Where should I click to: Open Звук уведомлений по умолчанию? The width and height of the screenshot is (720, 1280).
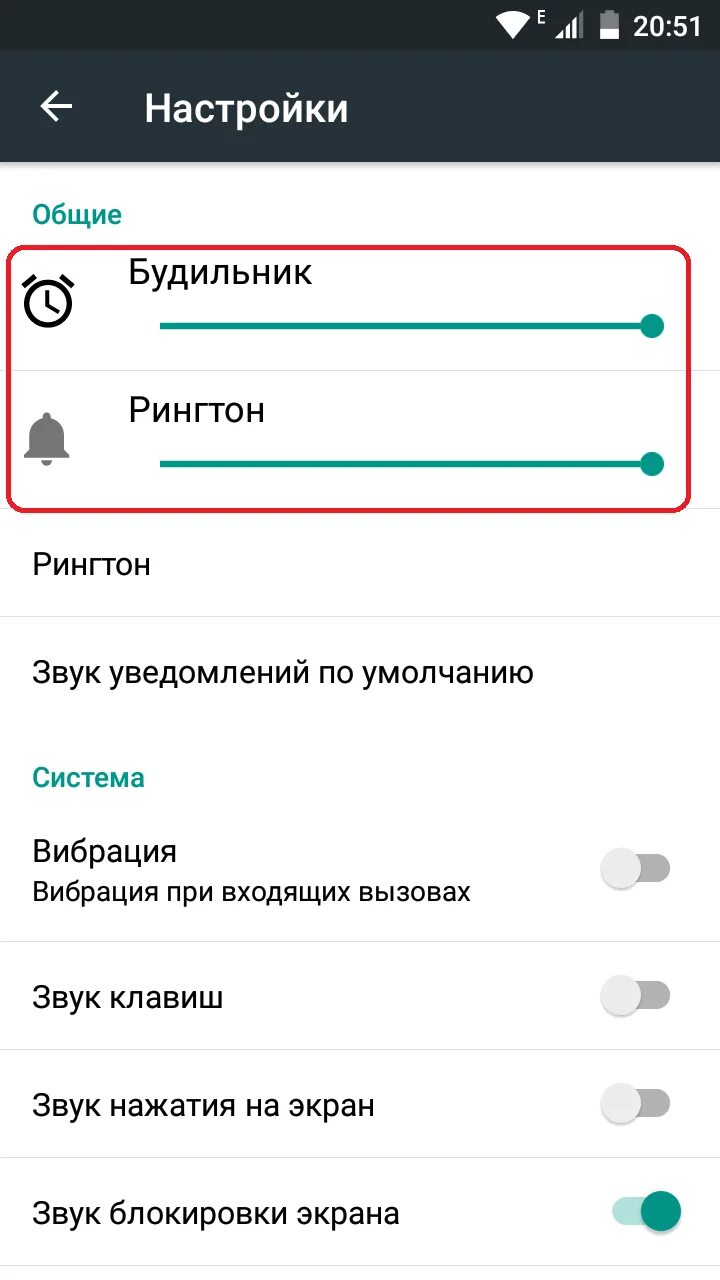[x=360, y=672]
